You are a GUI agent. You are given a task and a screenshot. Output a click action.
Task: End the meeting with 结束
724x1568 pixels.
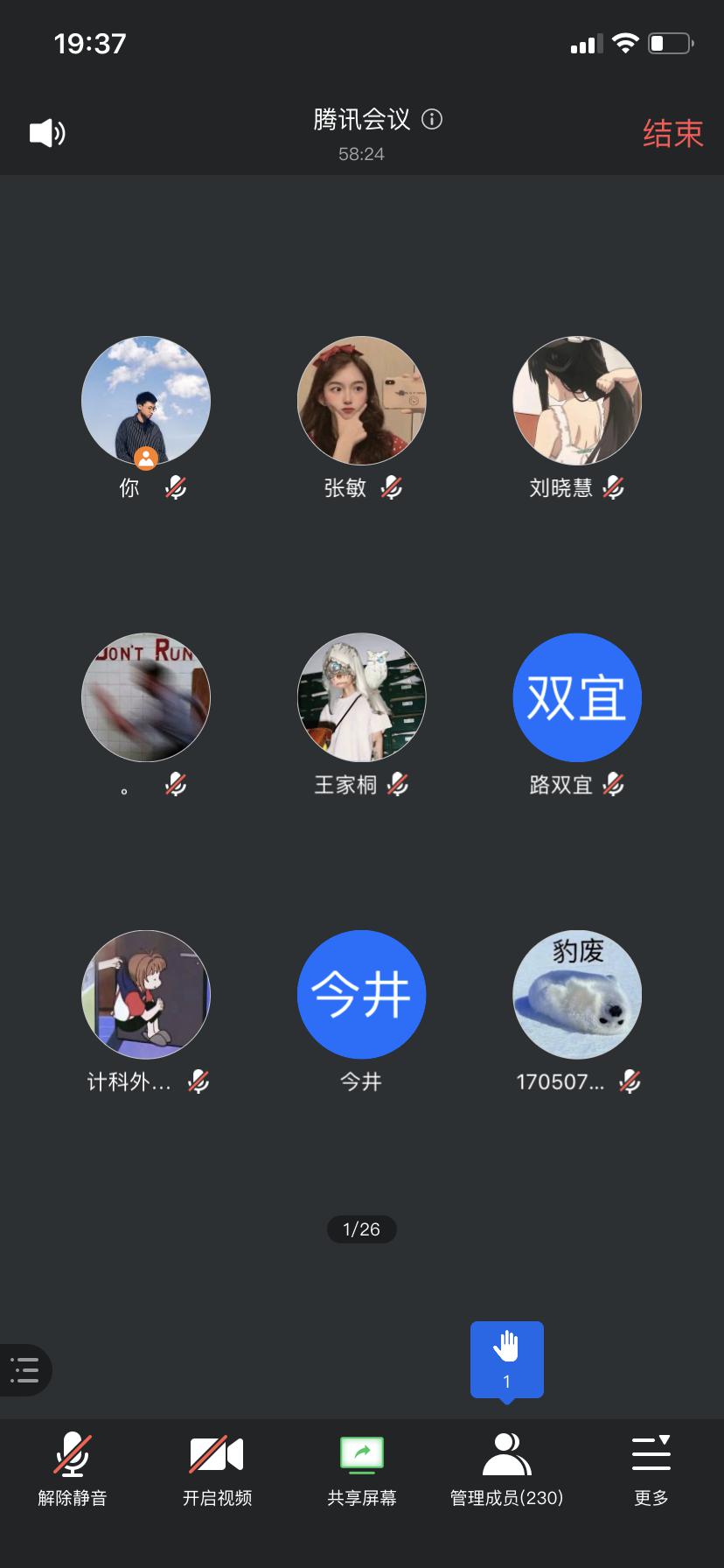[x=672, y=133]
